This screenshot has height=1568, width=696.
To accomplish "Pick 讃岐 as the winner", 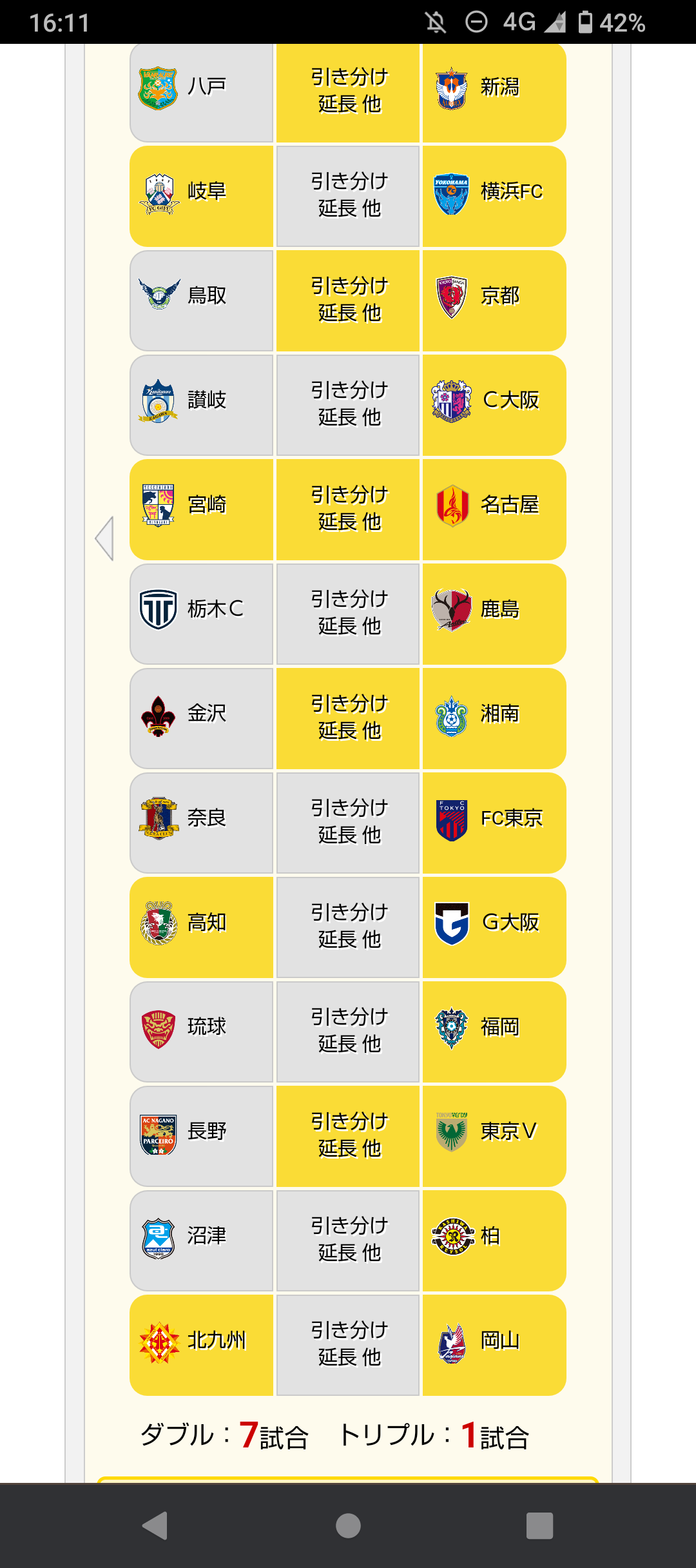I will (x=202, y=405).
